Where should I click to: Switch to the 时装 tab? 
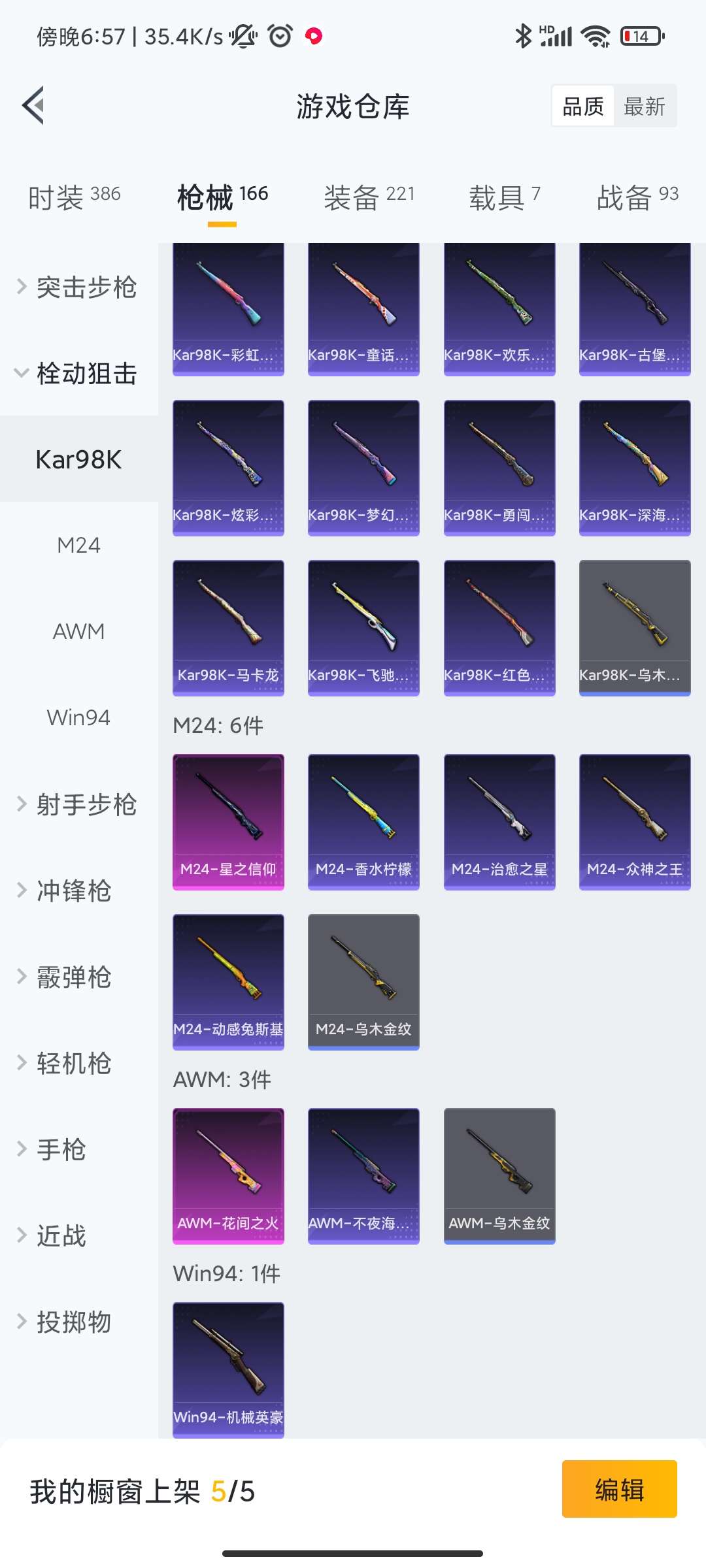click(x=74, y=197)
